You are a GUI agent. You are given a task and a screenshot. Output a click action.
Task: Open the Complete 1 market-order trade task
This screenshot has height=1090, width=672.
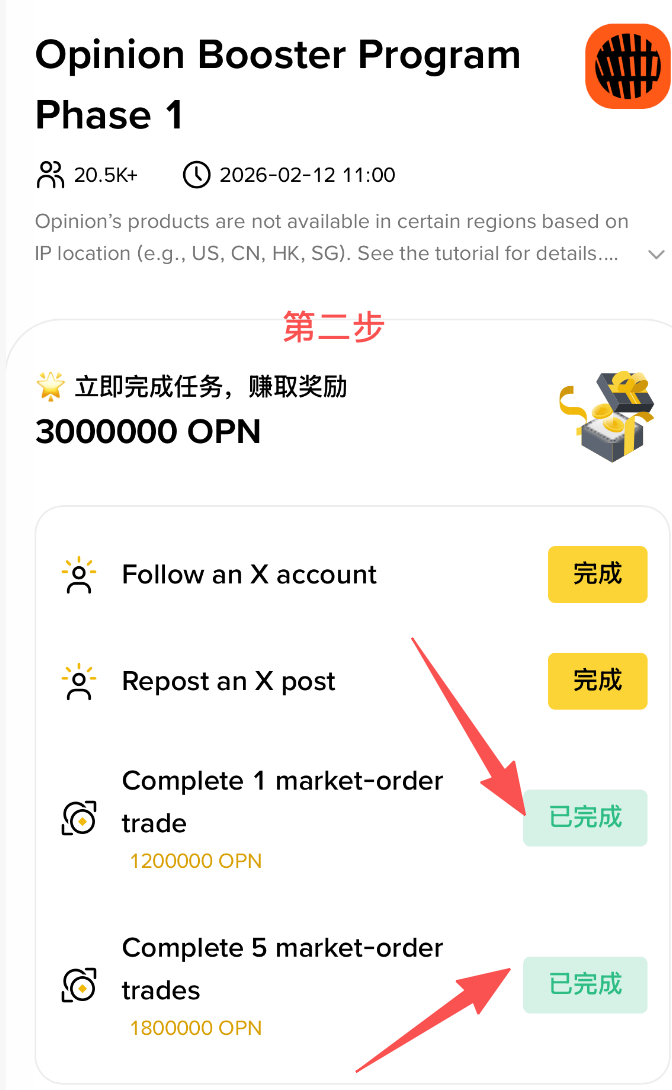[x=282, y=801]
